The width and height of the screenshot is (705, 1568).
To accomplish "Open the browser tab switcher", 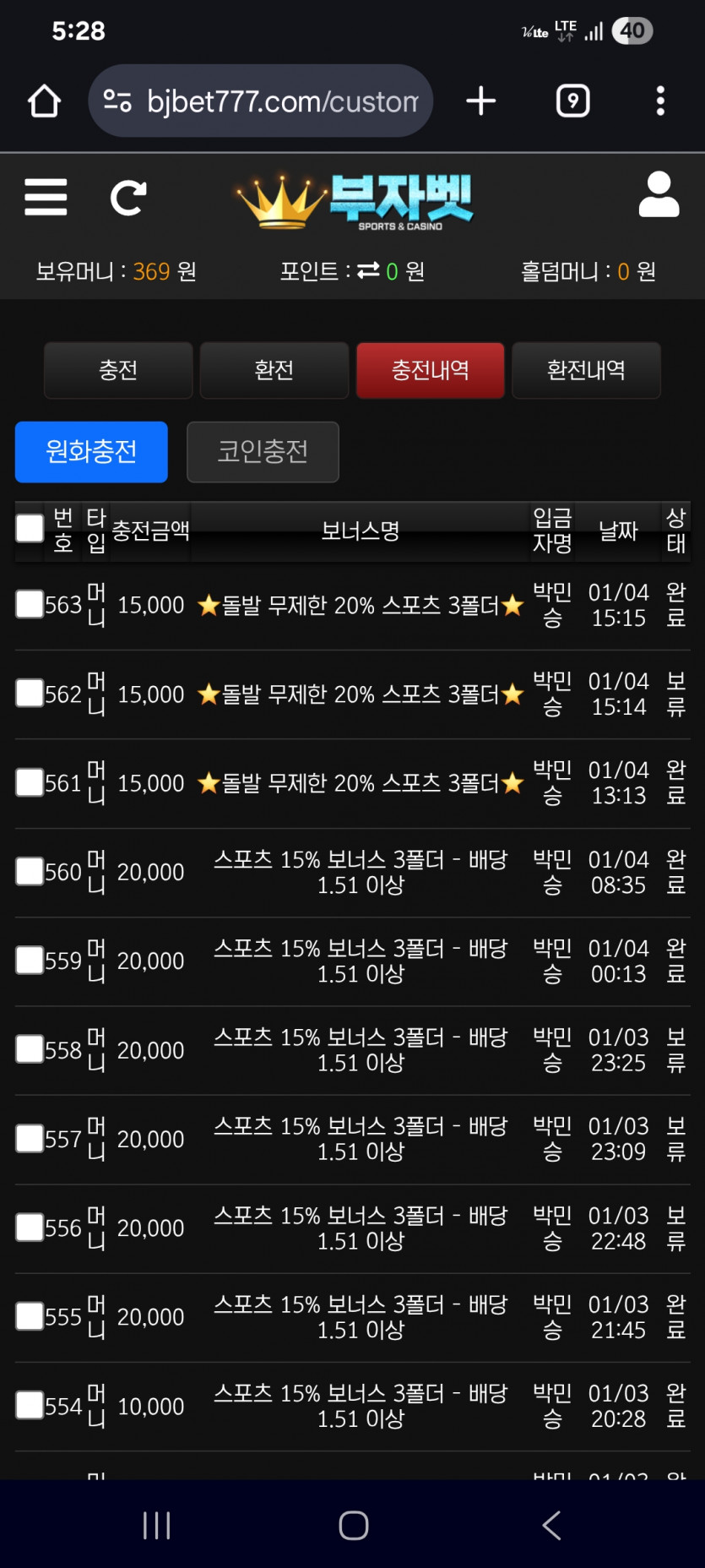I will click(x=573, y=101).
